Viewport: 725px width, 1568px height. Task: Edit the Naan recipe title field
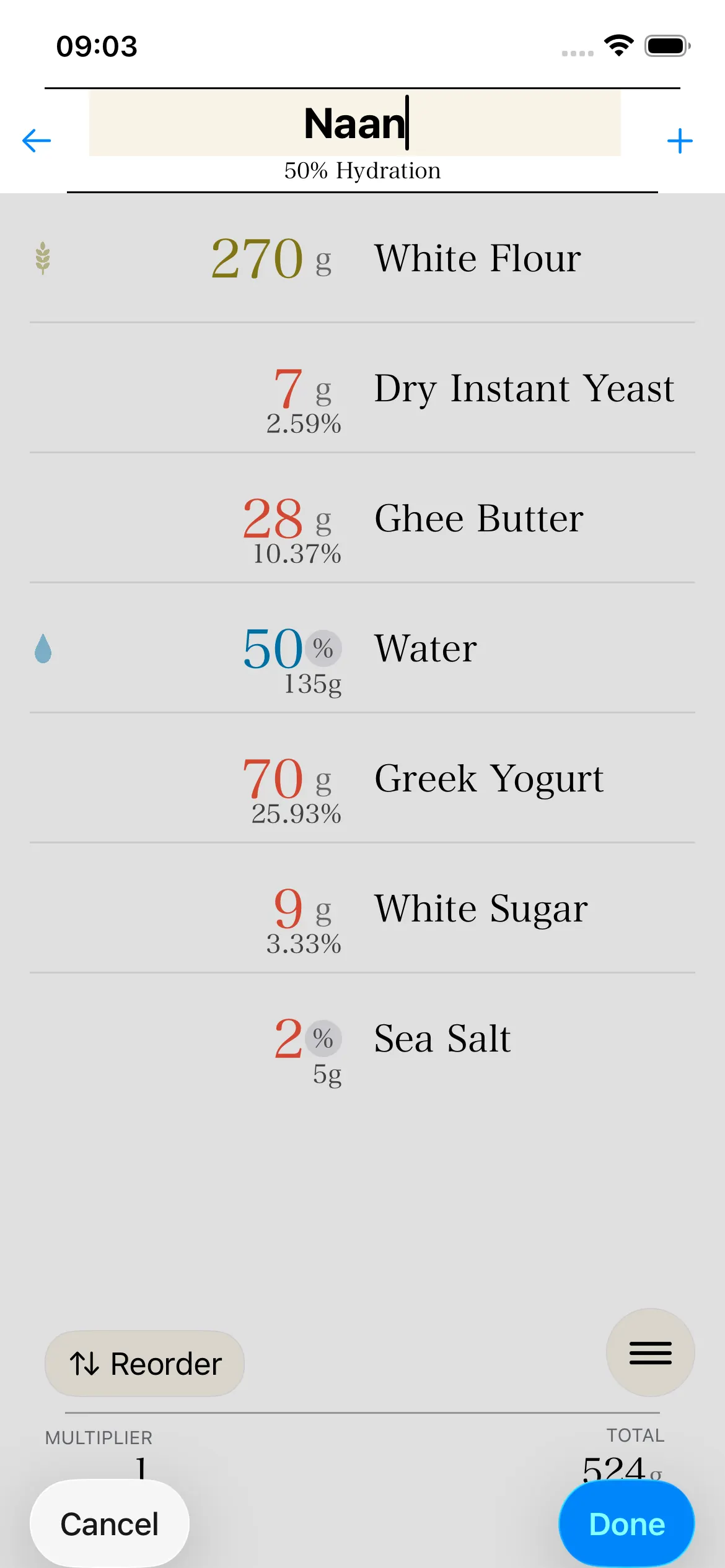pos(355,123)
